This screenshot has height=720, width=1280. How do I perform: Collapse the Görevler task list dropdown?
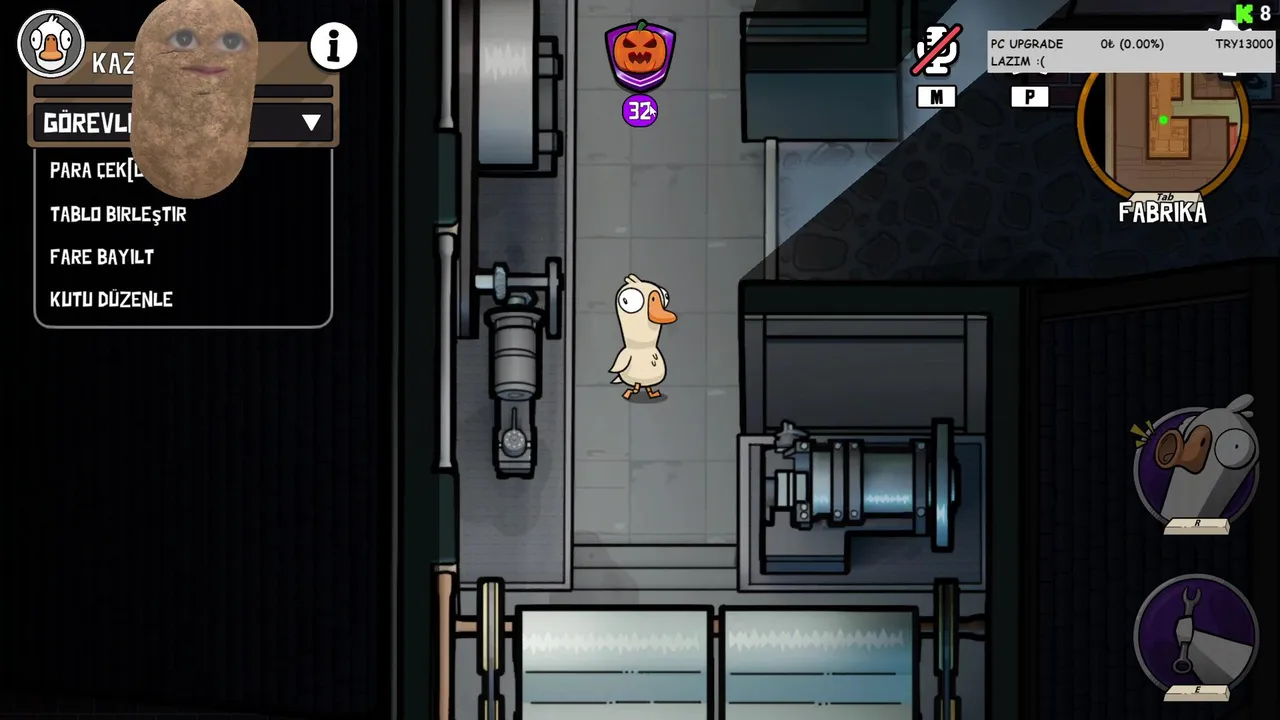tap(311, 123)
